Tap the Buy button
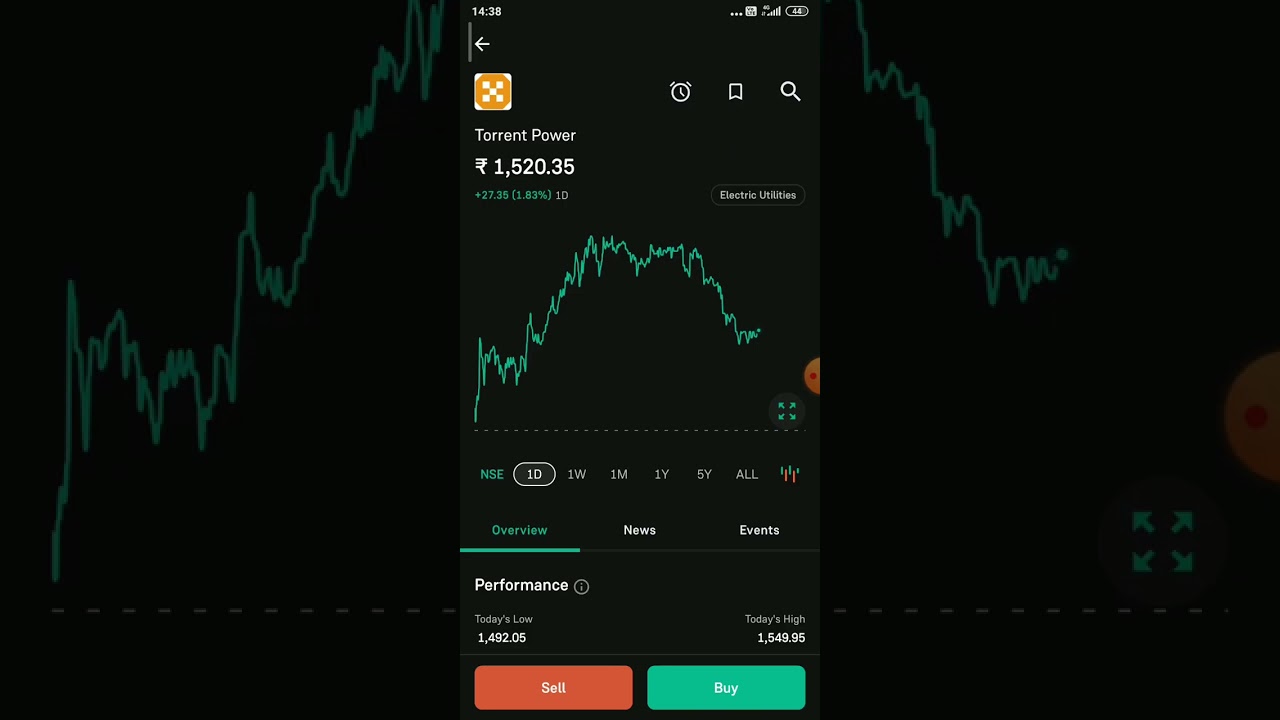Viewport: 1280px width, 720px height. pyautogui.click(x=726, y=688)
